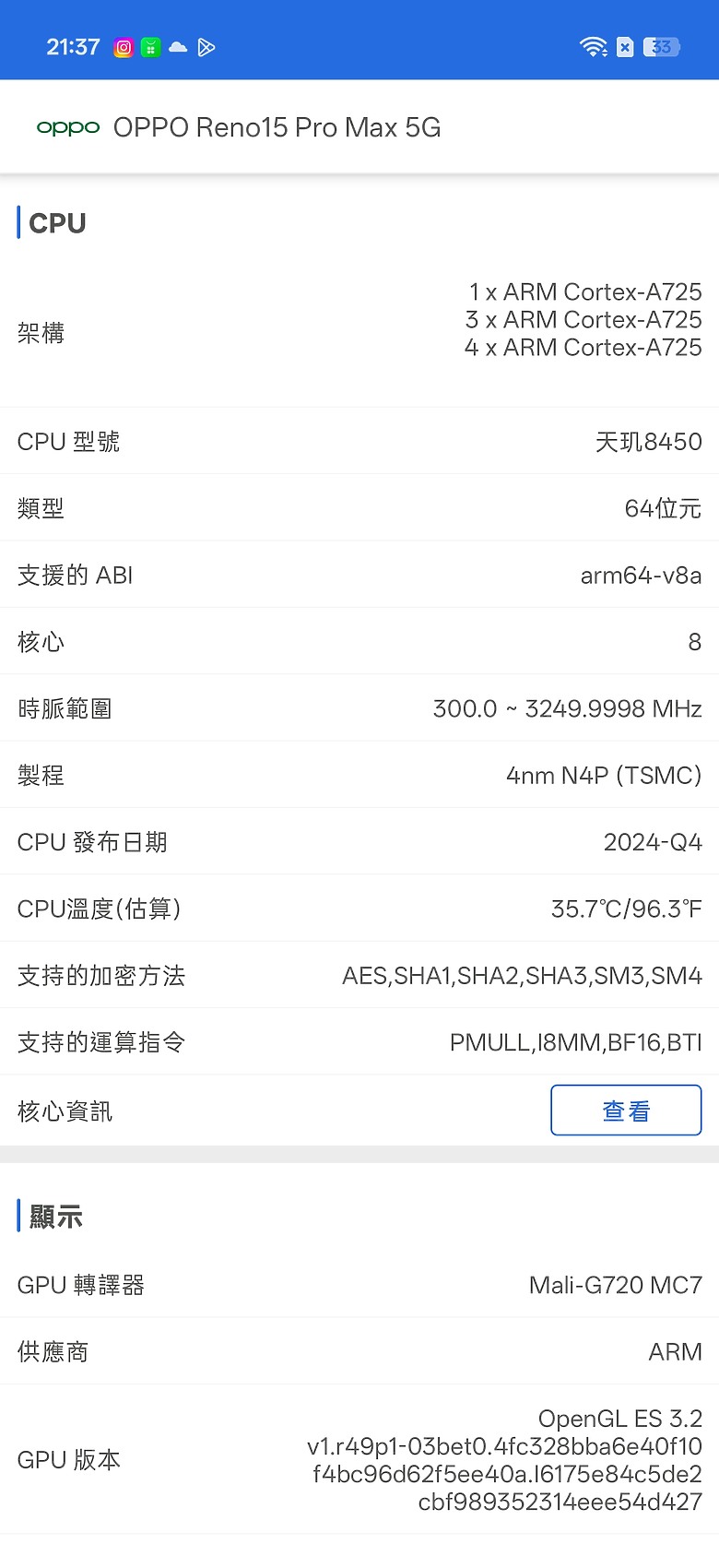Image resolution: width=719 pixels, height=1568 pixels.
Task: Tap the clock showing 21:37
Action: point(72,46)
